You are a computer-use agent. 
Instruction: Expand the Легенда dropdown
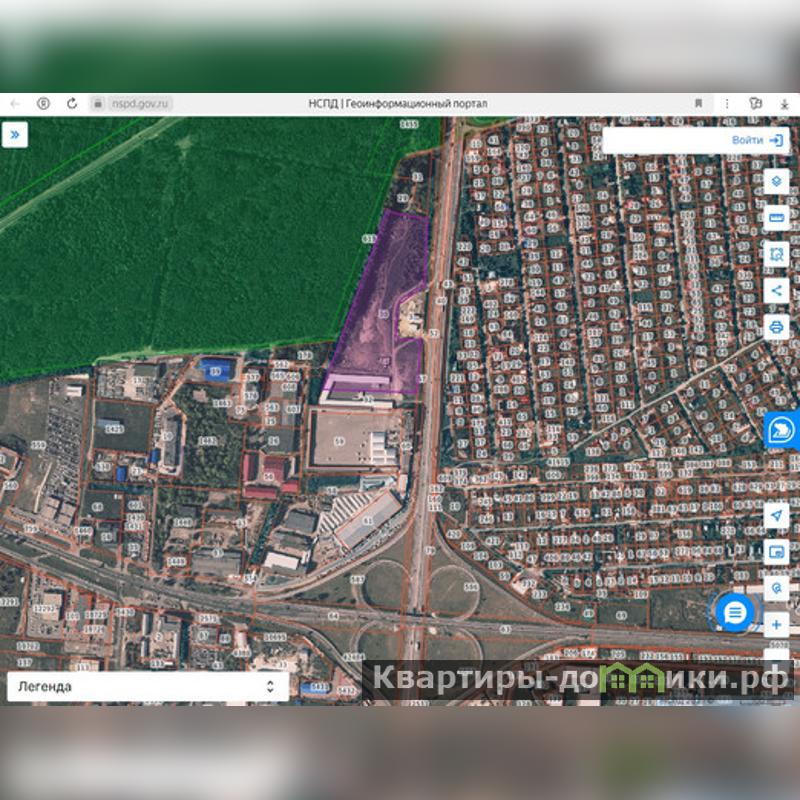pyautogui.click(x=148, y=687)
